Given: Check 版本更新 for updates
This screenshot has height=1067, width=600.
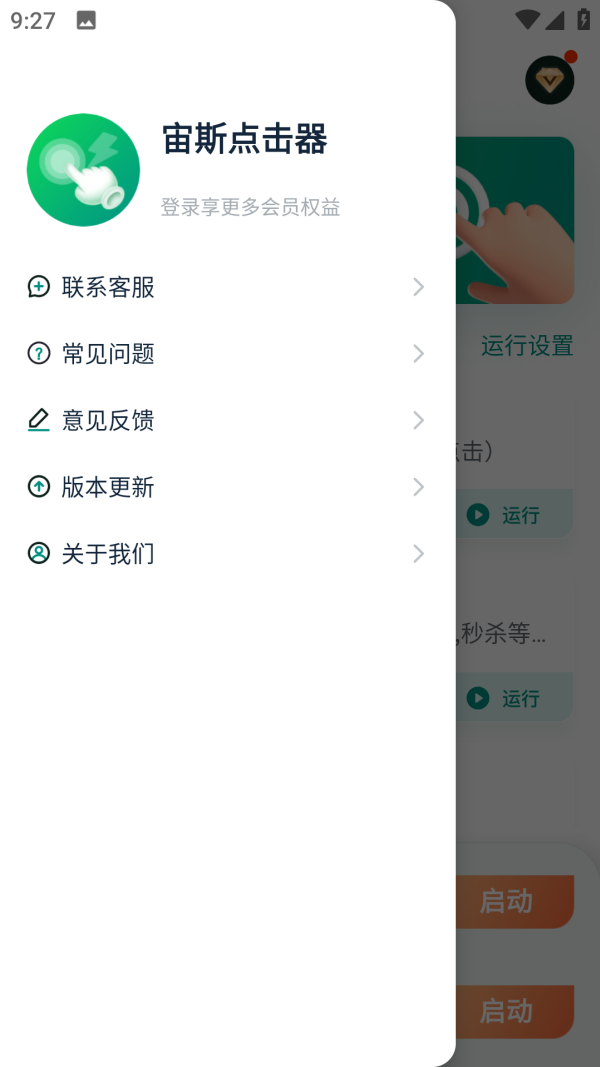Looking at the screenshot, I should pos(227,487).
